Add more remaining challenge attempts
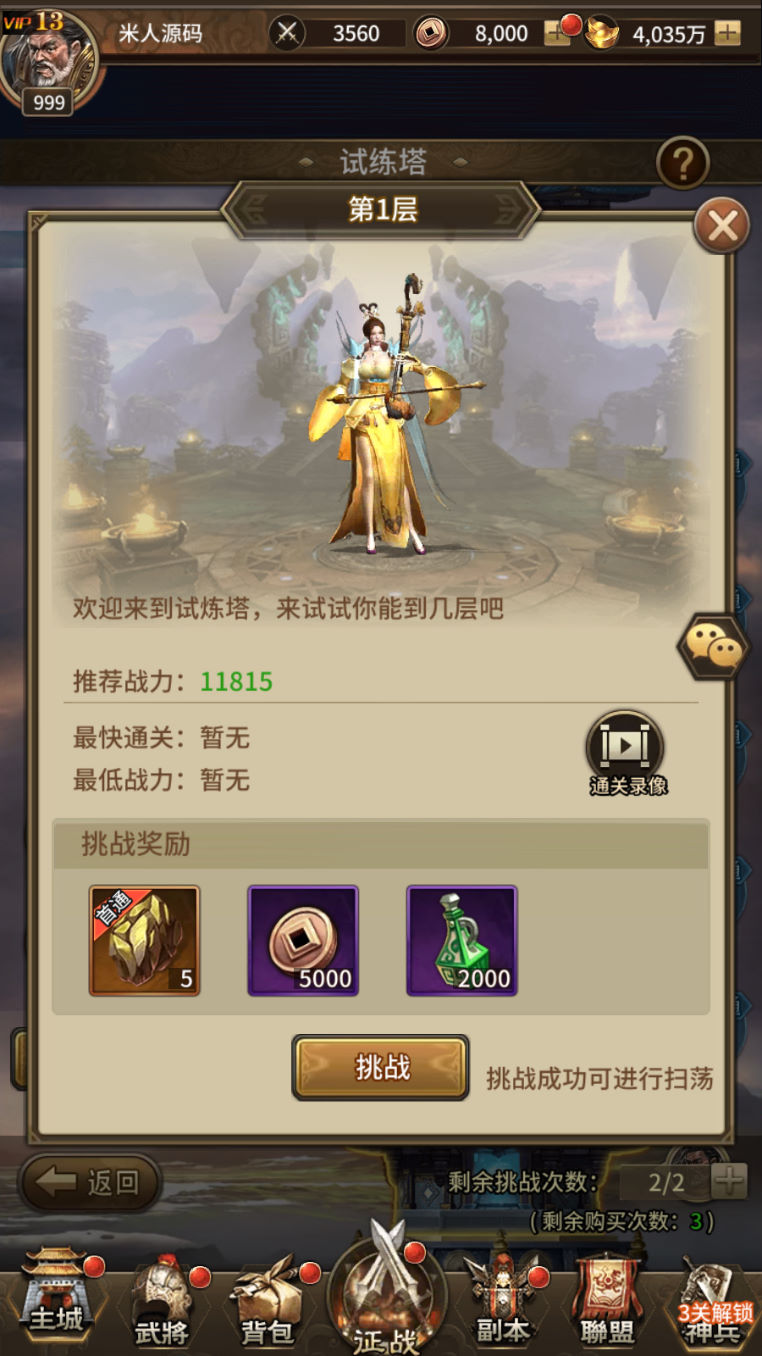 click(729, 1182)
